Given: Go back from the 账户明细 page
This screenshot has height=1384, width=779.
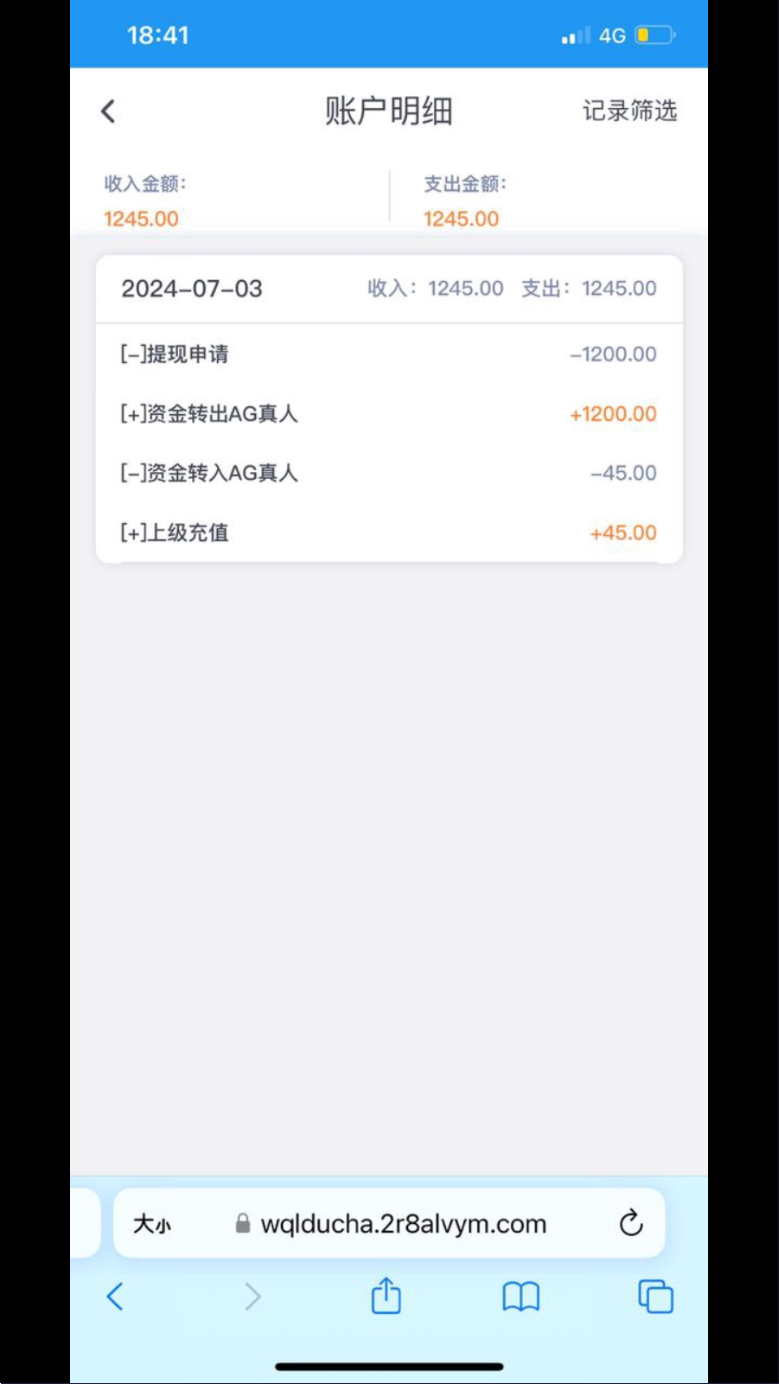Looking at the screenshot, I should coord(108,111).
